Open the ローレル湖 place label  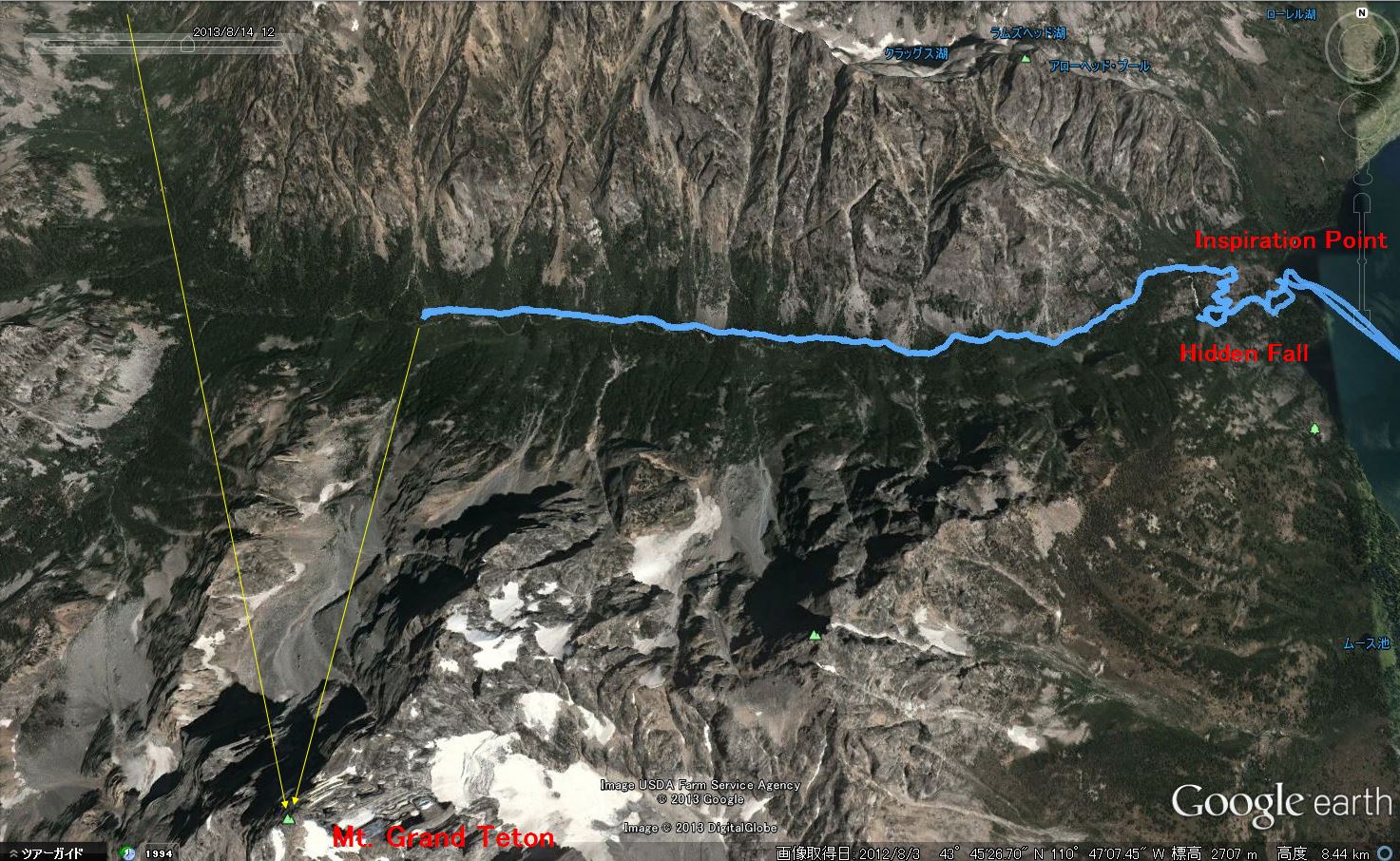click(1290, 14)
